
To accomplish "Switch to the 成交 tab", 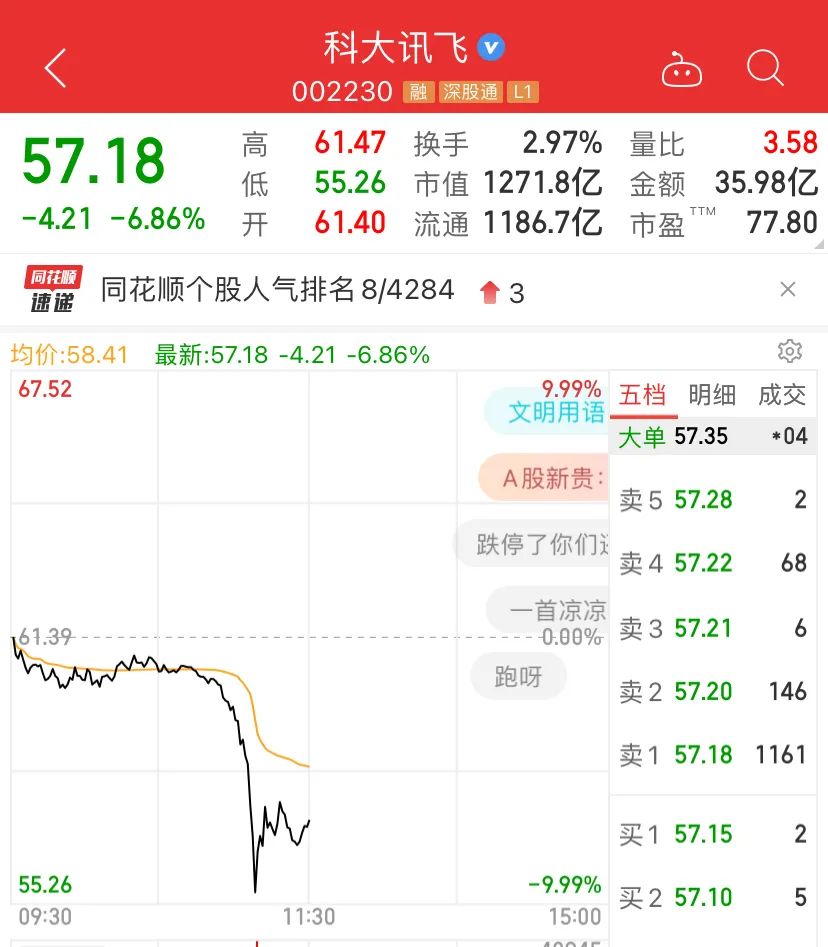I will click(x=781, y=395).
